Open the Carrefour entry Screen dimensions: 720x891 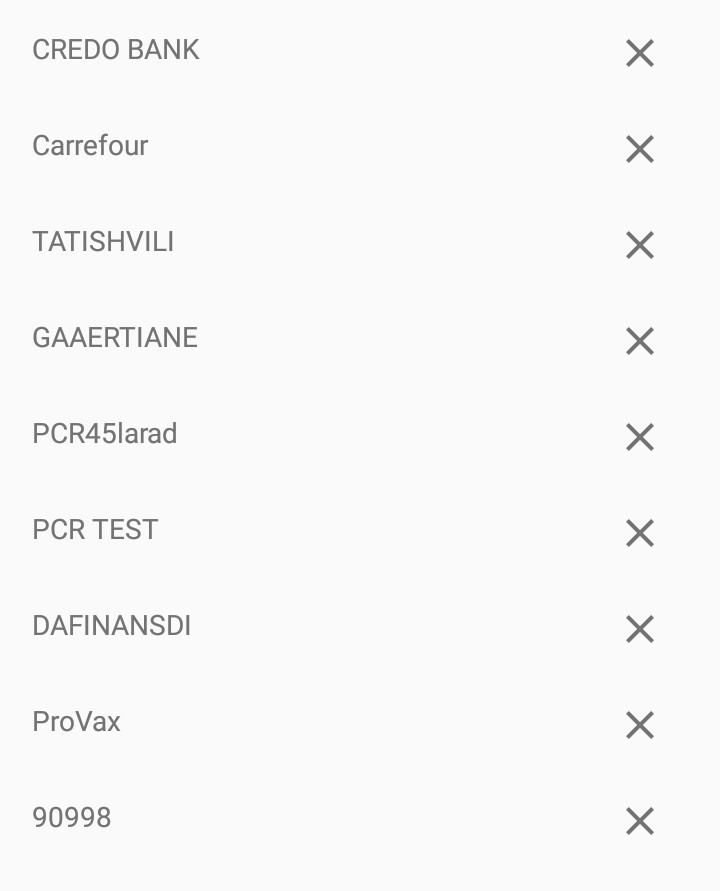90,146
